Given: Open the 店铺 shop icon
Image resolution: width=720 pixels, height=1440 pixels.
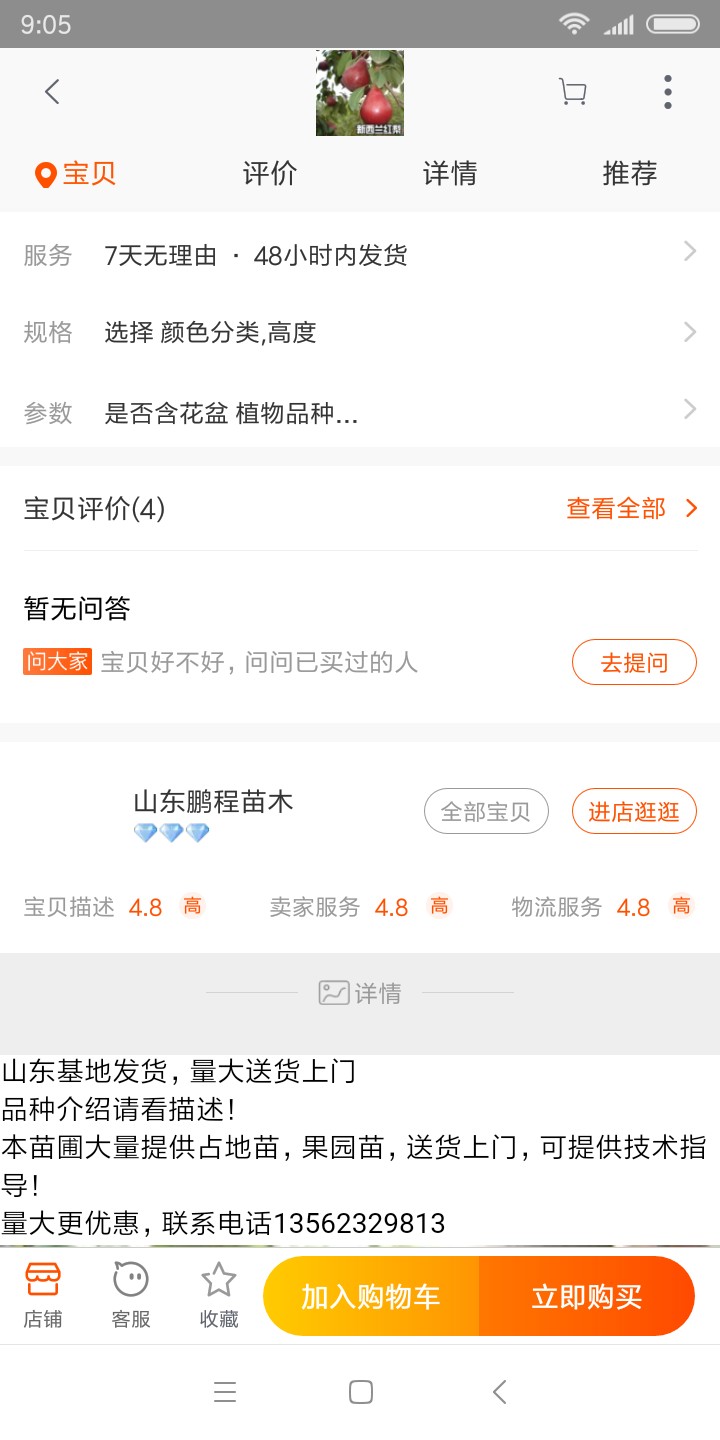Looking at the screenshot, I should click(x=43, y=1295).
